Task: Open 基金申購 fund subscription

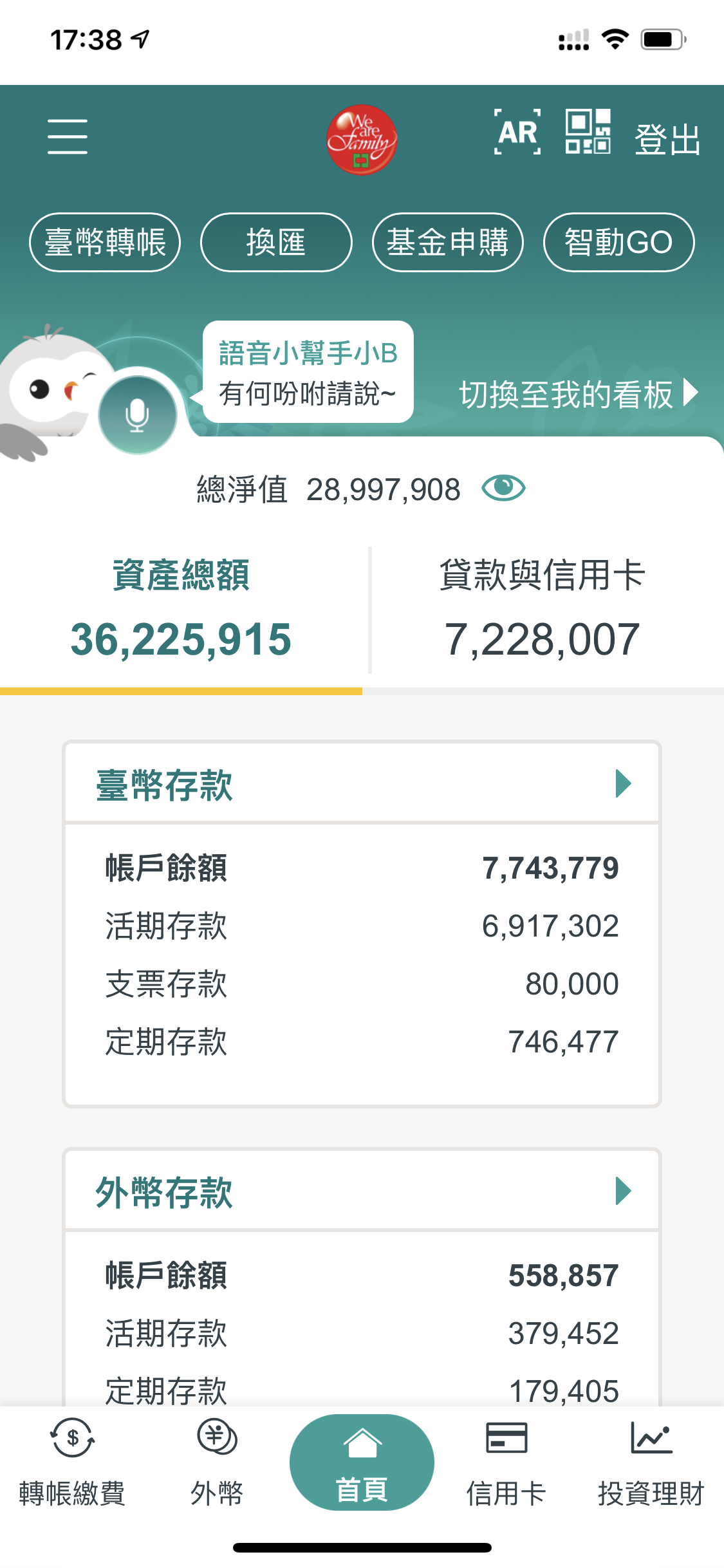Action: (447, 243)
